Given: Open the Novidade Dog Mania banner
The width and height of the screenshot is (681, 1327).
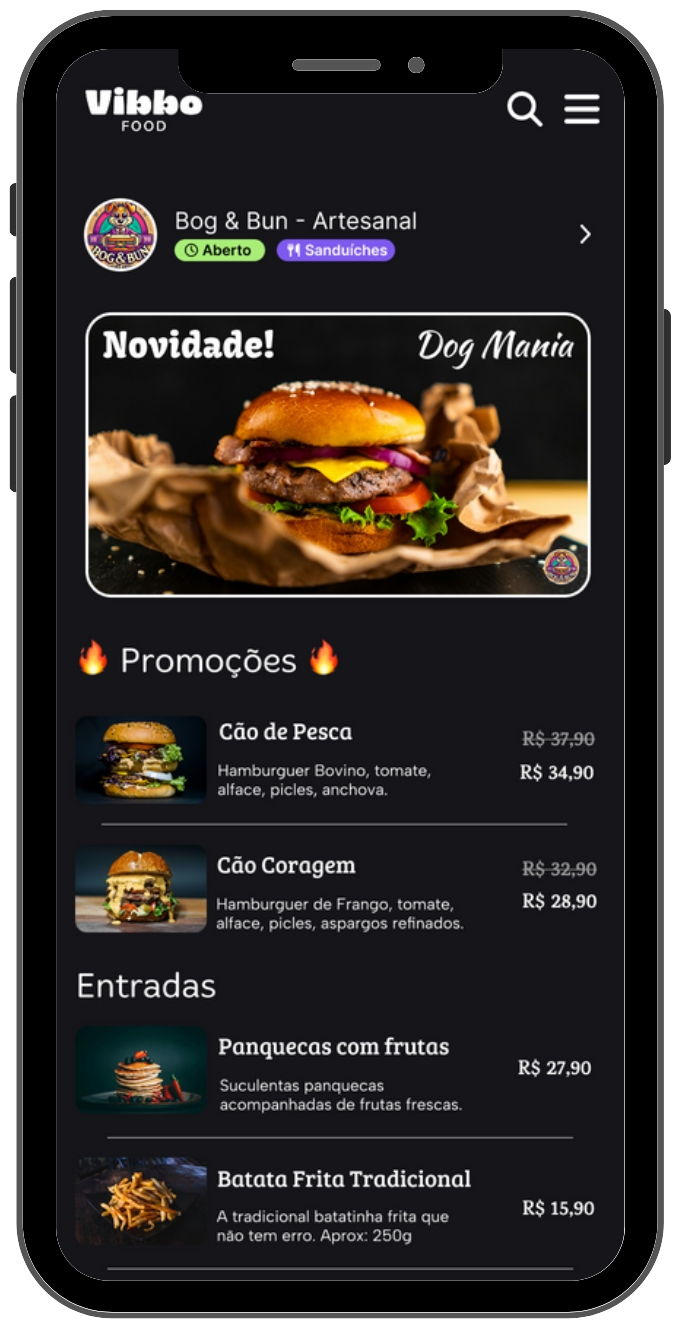Looking at the screenshot, I should 338,455.
